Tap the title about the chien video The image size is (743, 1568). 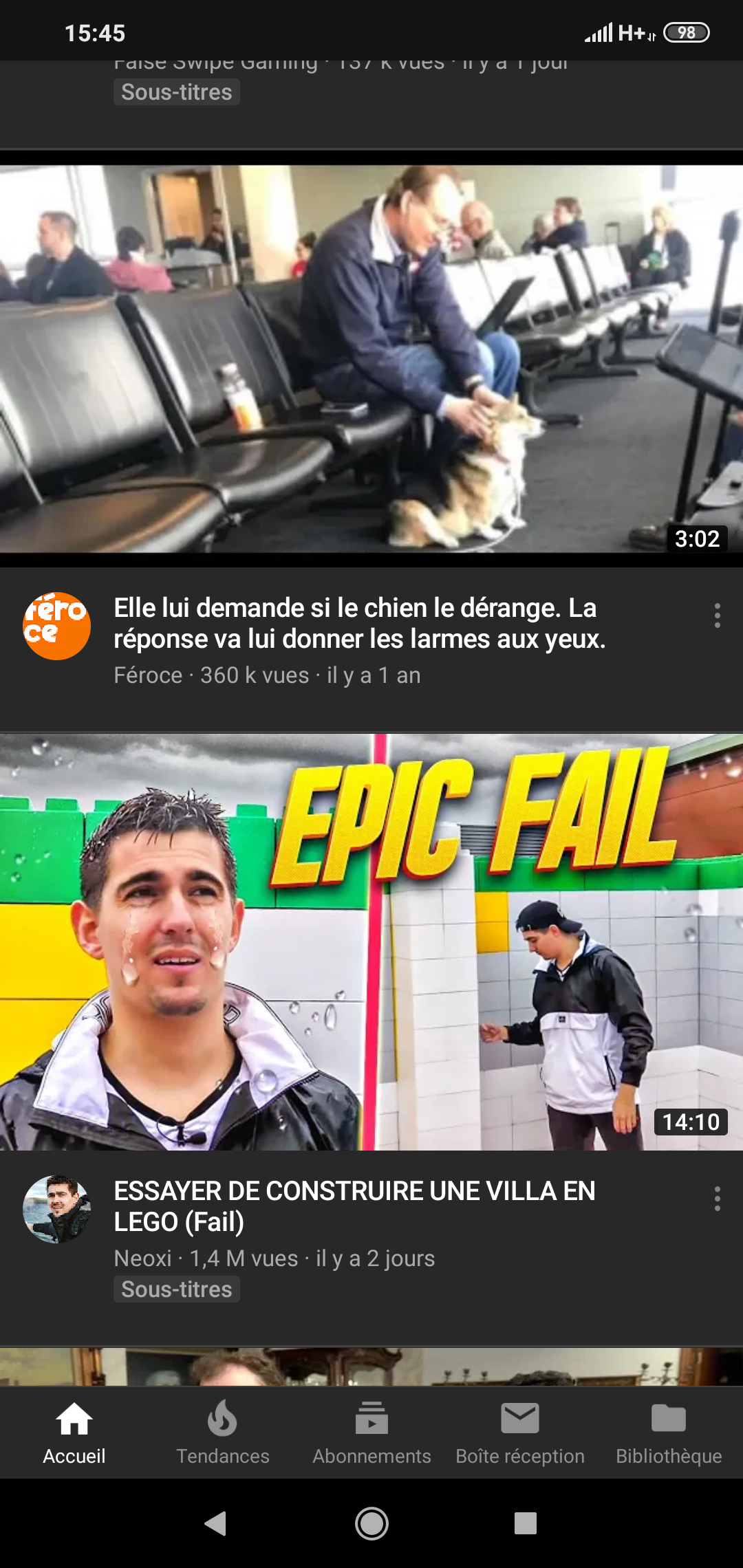pos(359,623)
